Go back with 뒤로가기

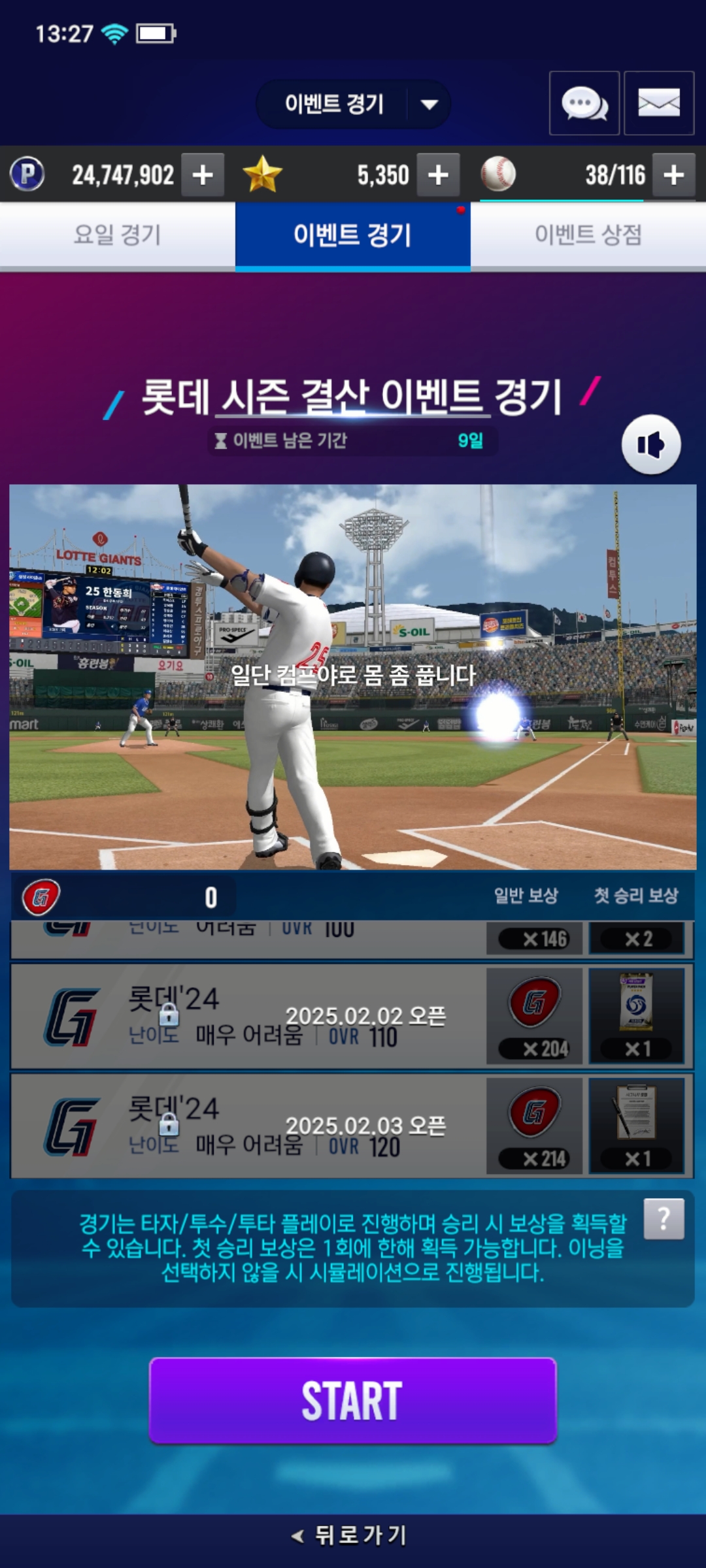350,1535
